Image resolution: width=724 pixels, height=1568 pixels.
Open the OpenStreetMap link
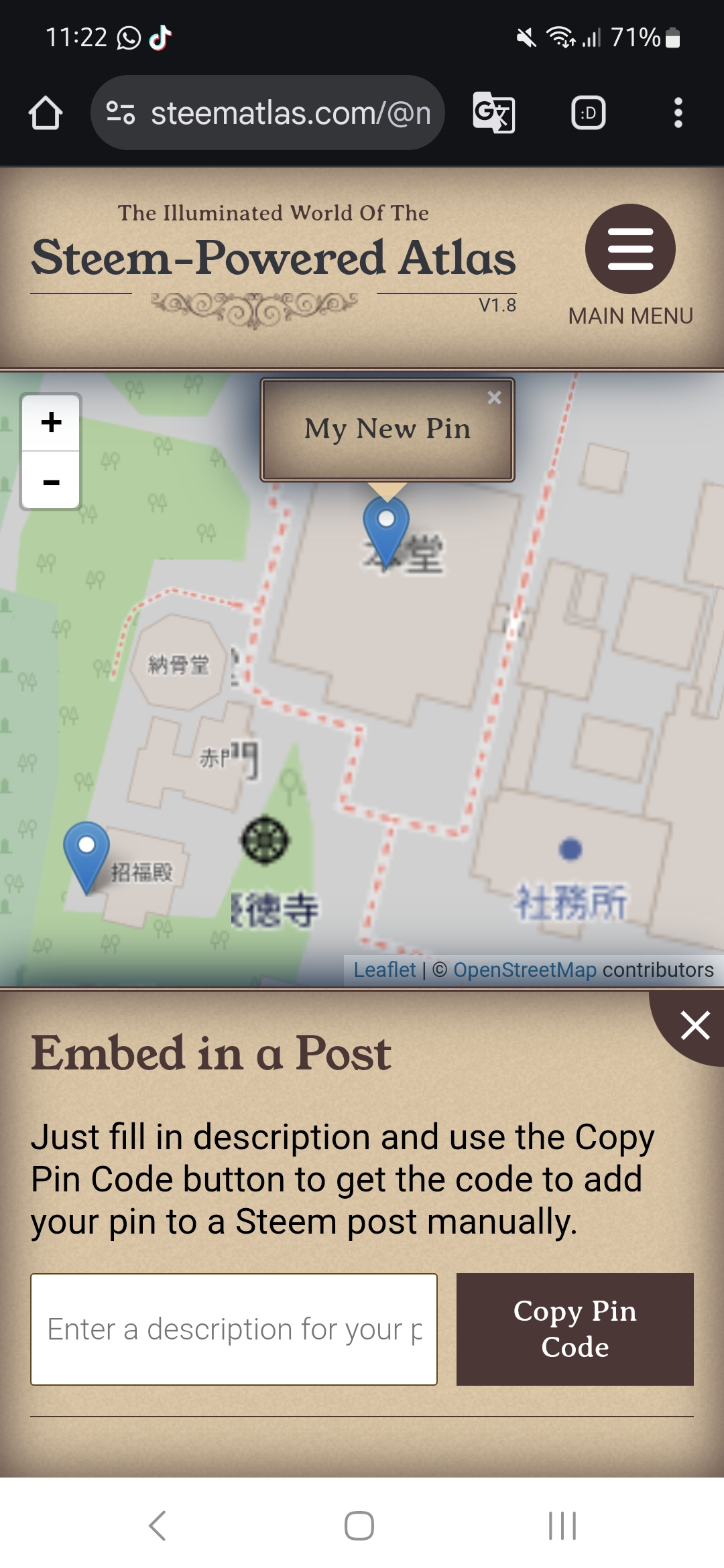point(524,970)
